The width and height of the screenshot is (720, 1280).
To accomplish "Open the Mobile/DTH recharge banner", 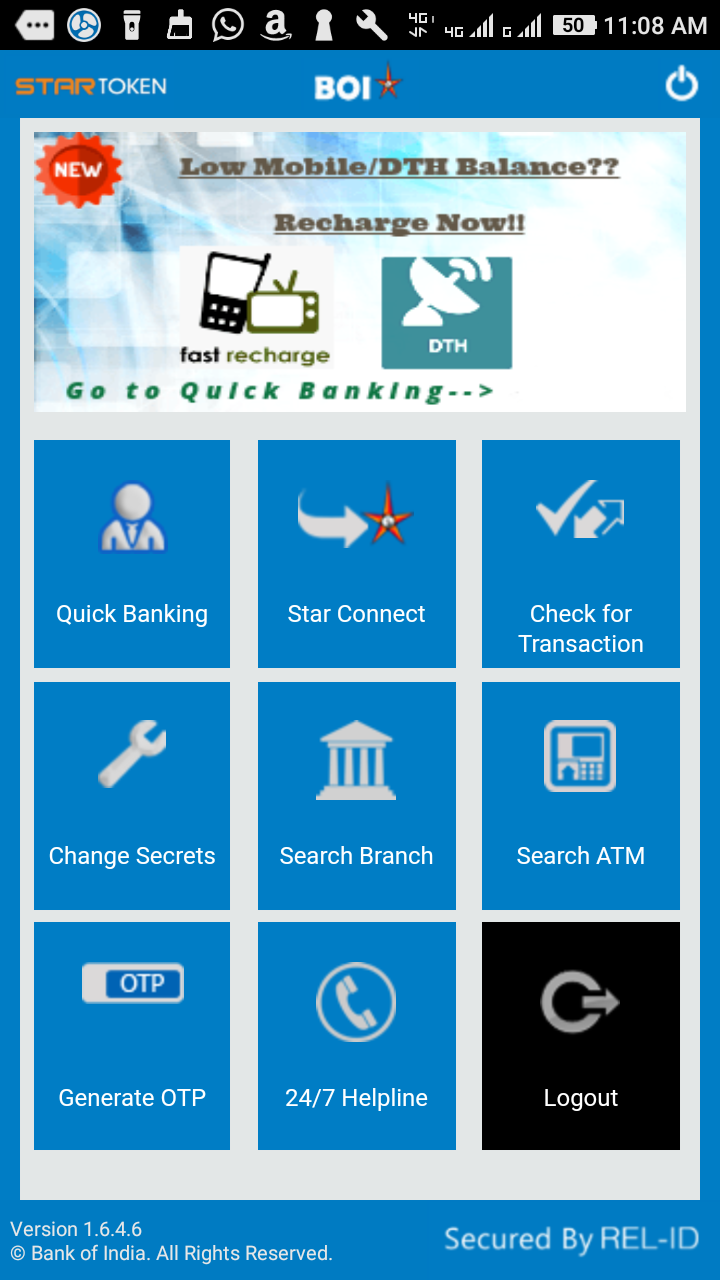I will pos(360,272).
